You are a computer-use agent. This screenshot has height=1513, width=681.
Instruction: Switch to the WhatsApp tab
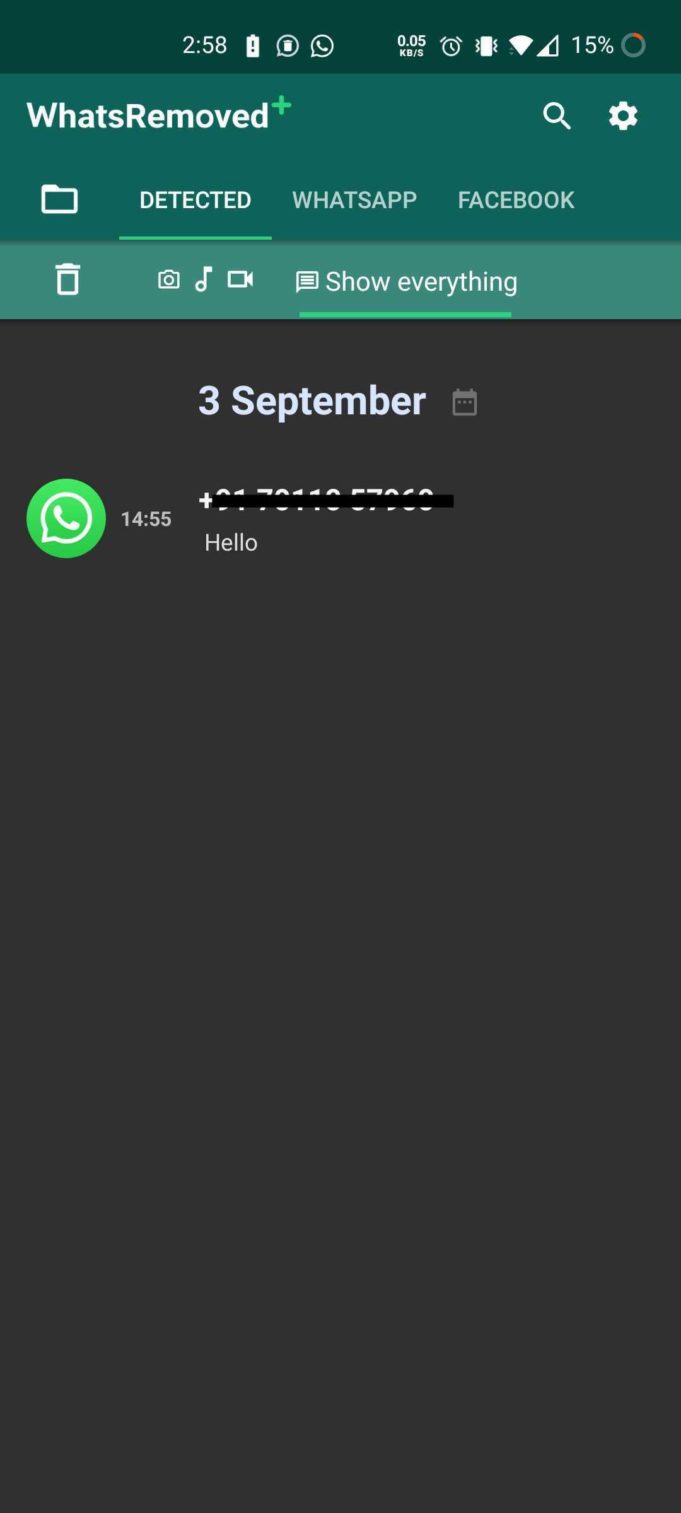[x=354, y=200]
